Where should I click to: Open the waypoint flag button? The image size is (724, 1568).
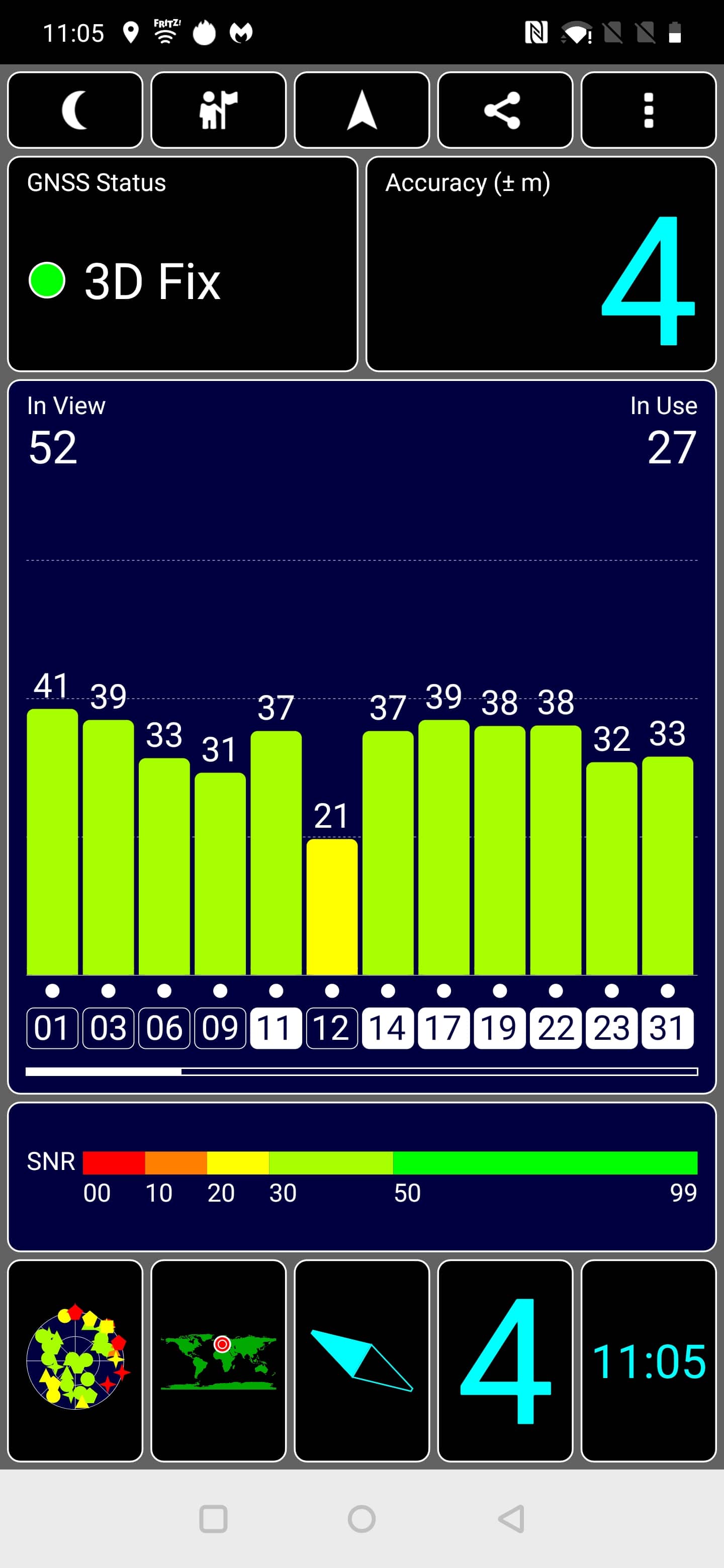coord(219,110)
